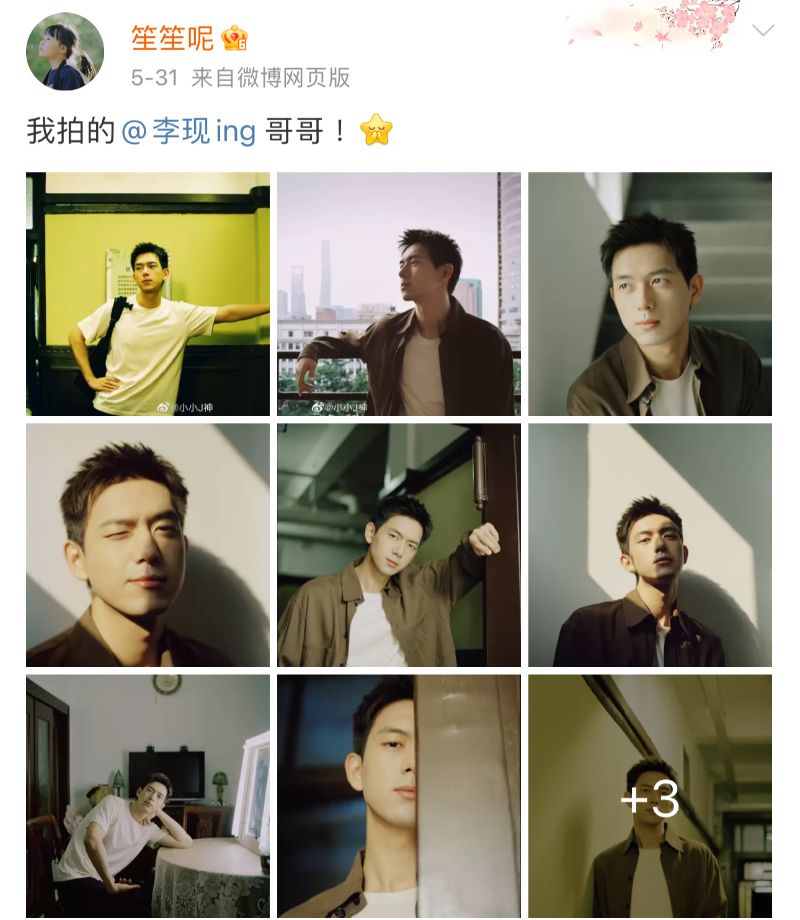Expand the post options chevron

coord(763,31)
